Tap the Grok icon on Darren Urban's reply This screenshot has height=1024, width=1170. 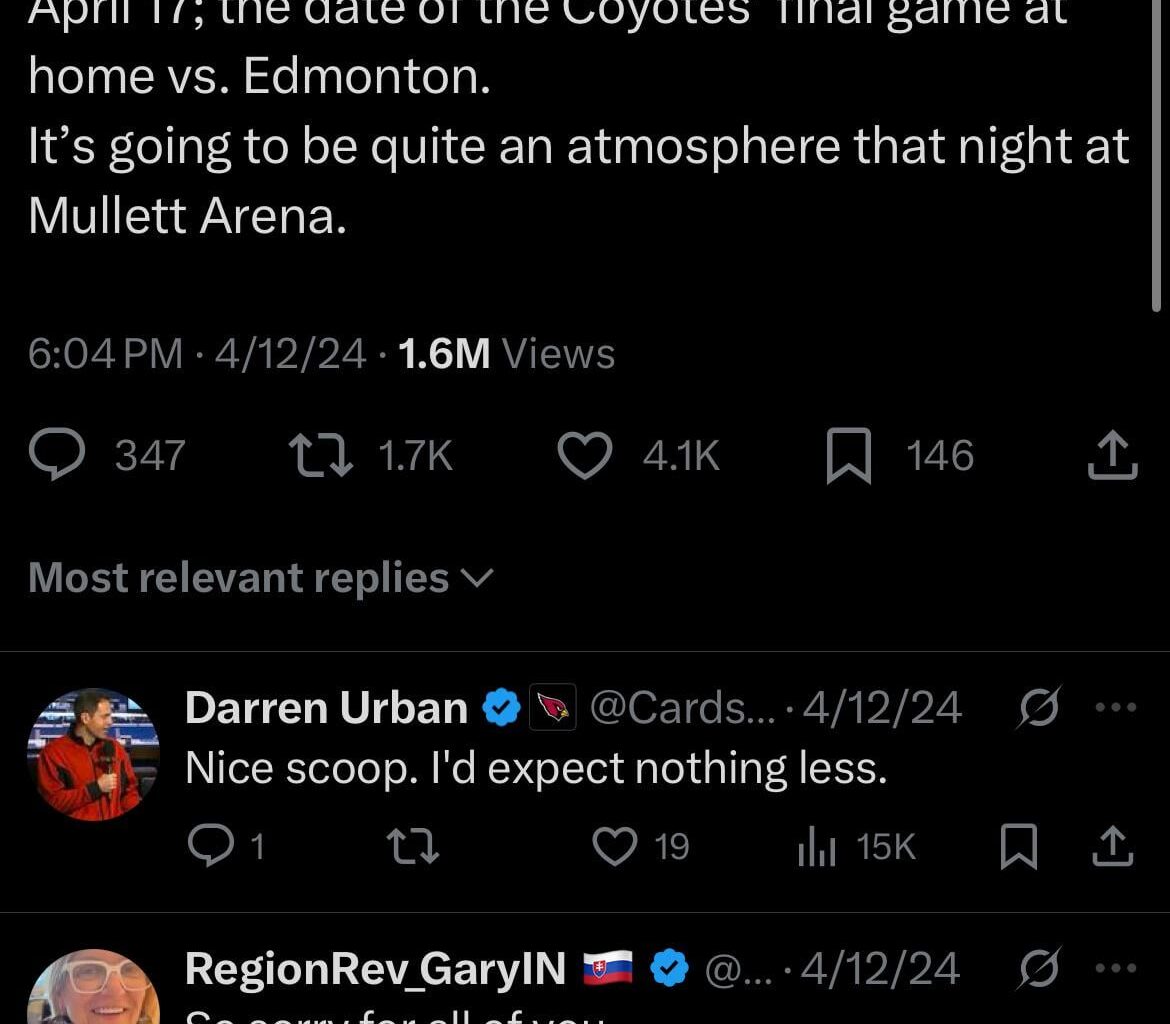point(1038,707)
